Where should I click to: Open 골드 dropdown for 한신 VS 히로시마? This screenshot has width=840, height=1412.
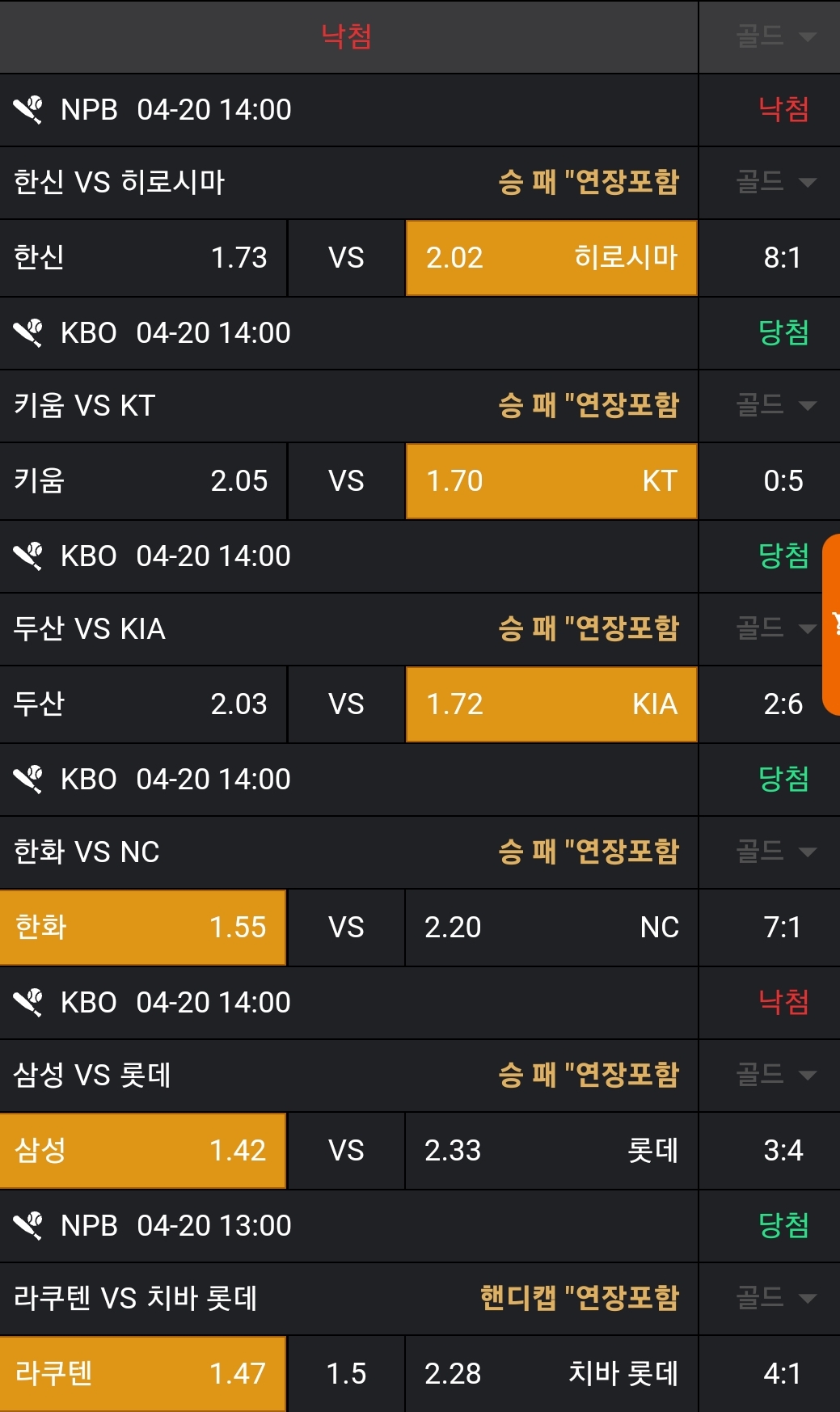tap(775, 182)
